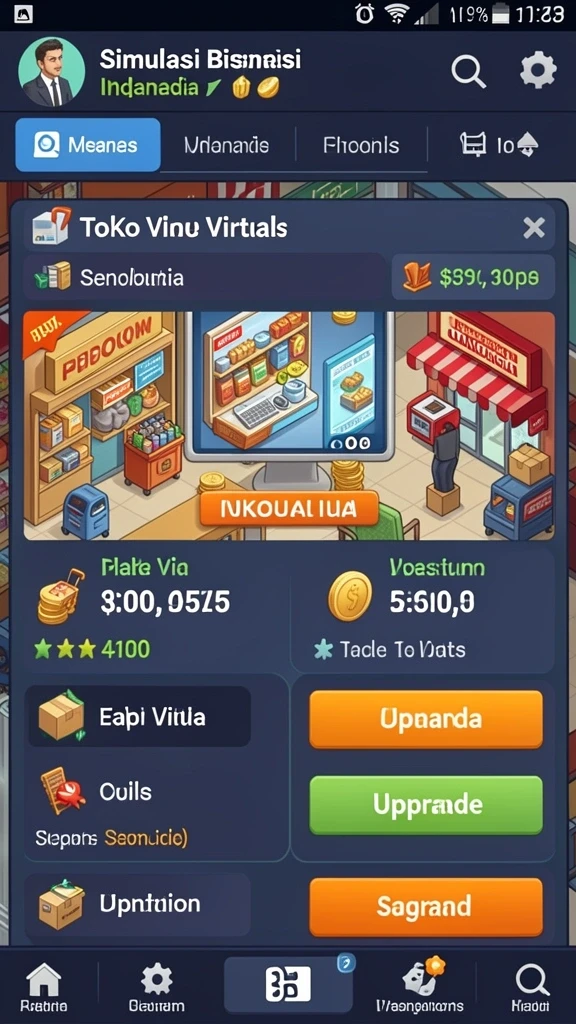This screenshot has height=1024, width=576.
Task: Tap the orange Sagrand button
Action: 426,906
